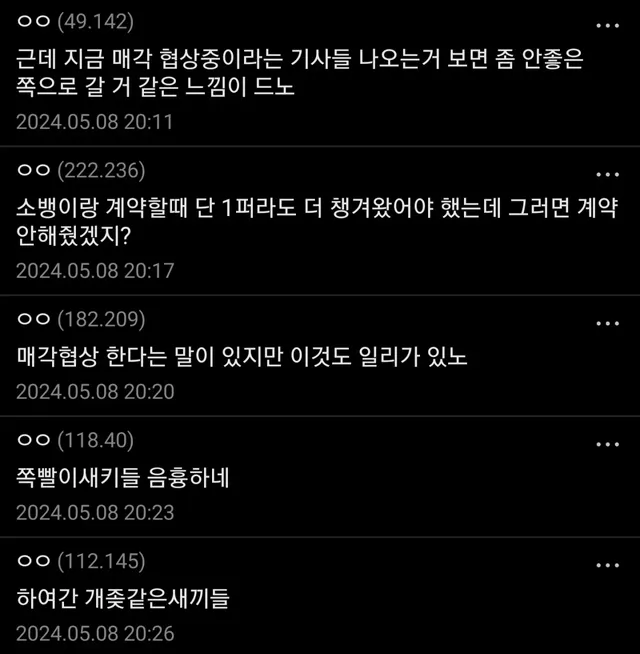The image size is (640, 654).
Task: Open the options menu on the comment from 222.236
Action: pyautogui.click(x=607, y=172)
